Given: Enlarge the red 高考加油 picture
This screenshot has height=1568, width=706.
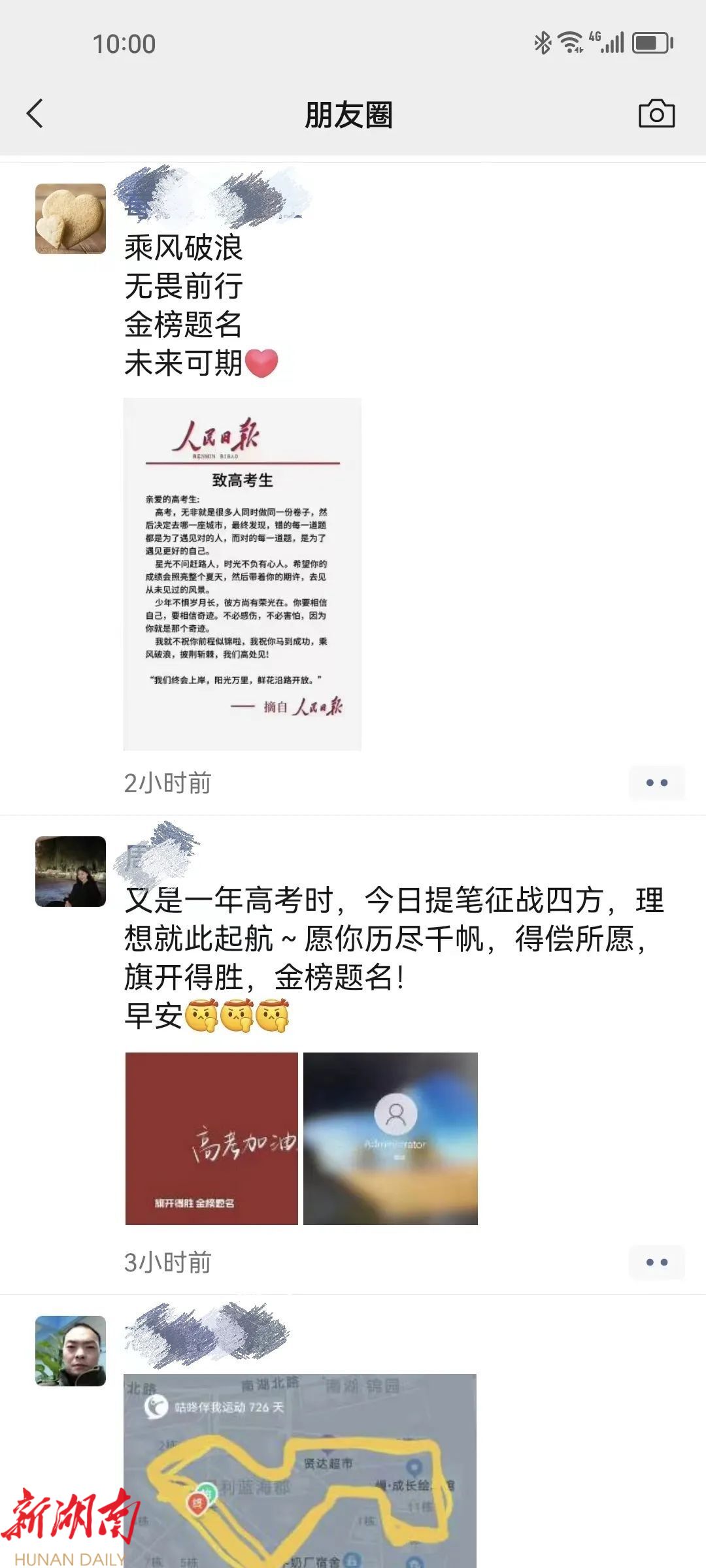Looking at the screenshot, I should coord(212,1138).
